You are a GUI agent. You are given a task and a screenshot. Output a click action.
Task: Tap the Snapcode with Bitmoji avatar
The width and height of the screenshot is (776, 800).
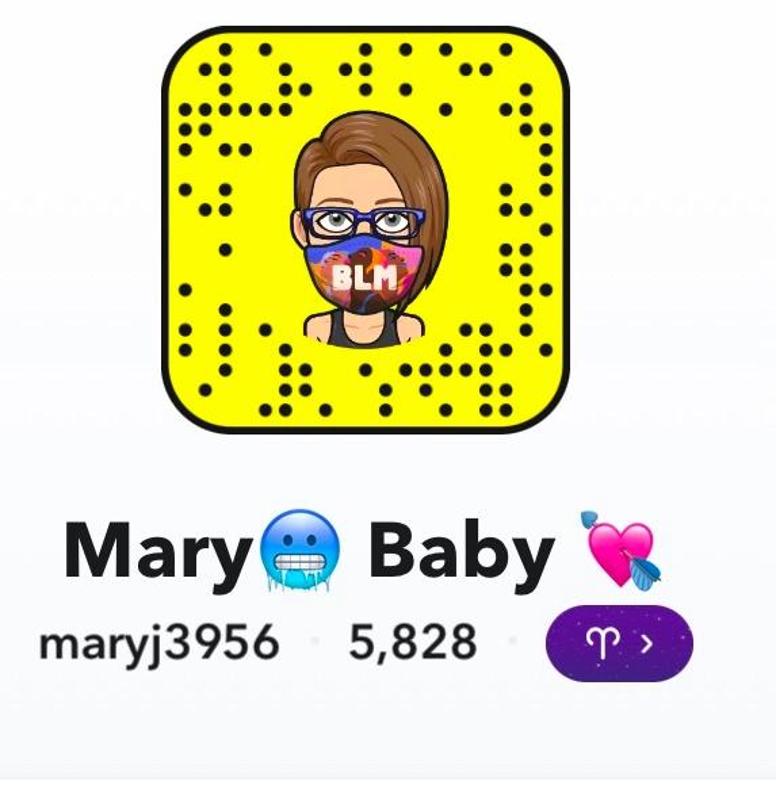pos(365,230)
